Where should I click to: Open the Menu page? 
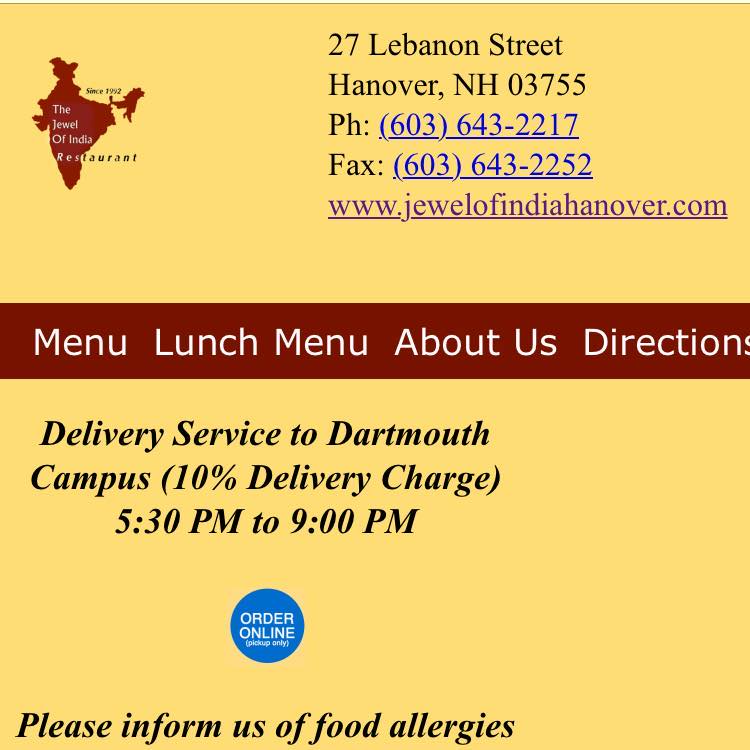click(x=80, y=343)
